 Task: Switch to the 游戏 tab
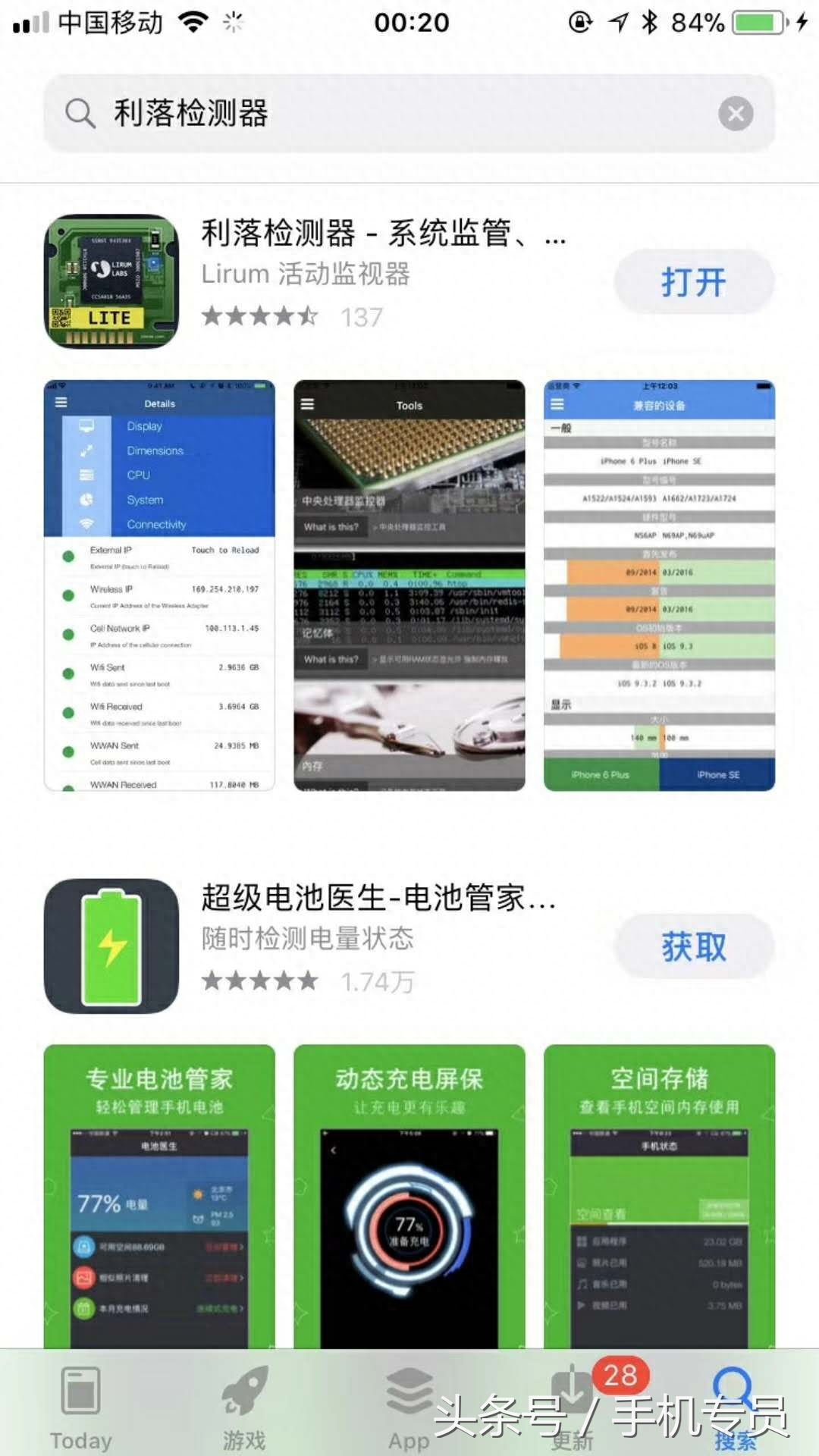pyautogui.click(x=244, y=1407)
